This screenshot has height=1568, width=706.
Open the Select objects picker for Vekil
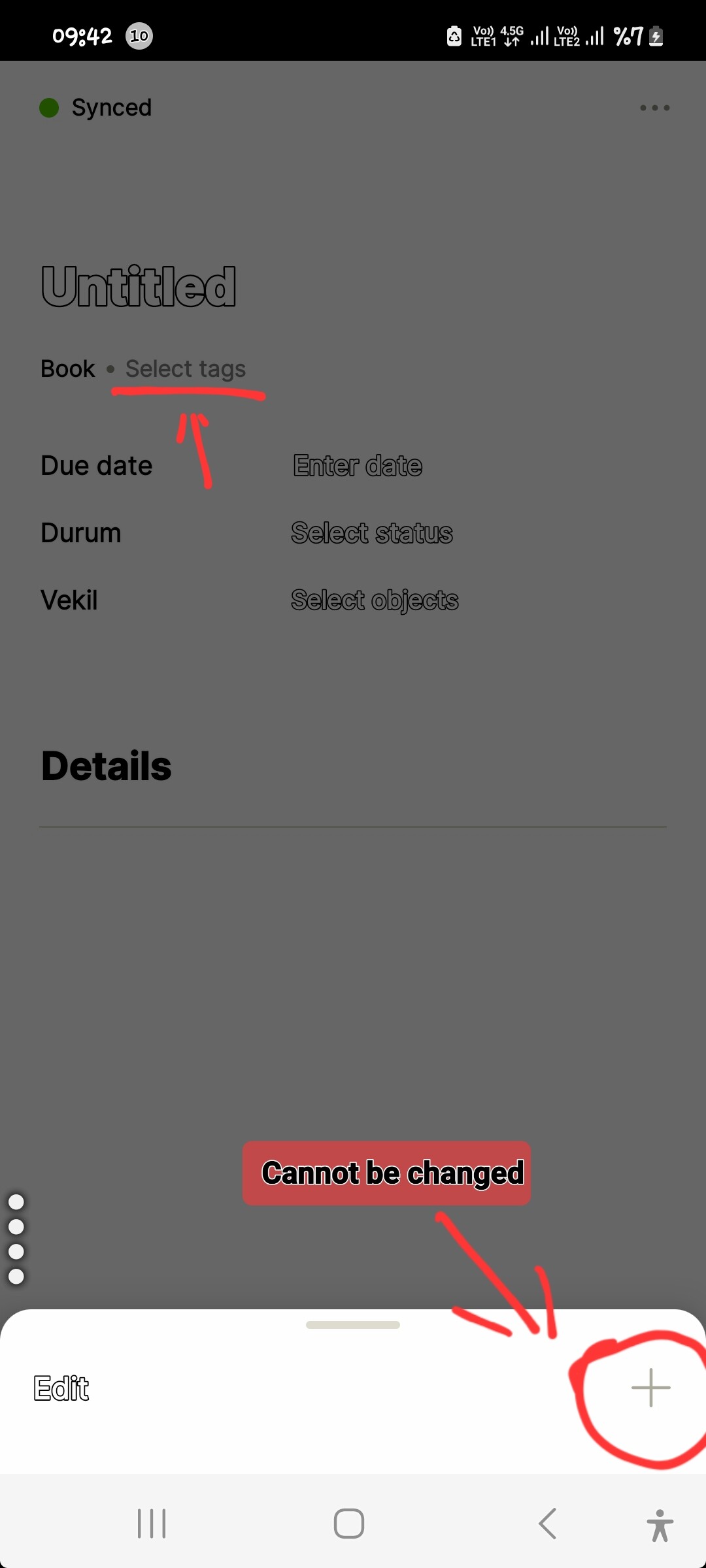click(374, 600)
